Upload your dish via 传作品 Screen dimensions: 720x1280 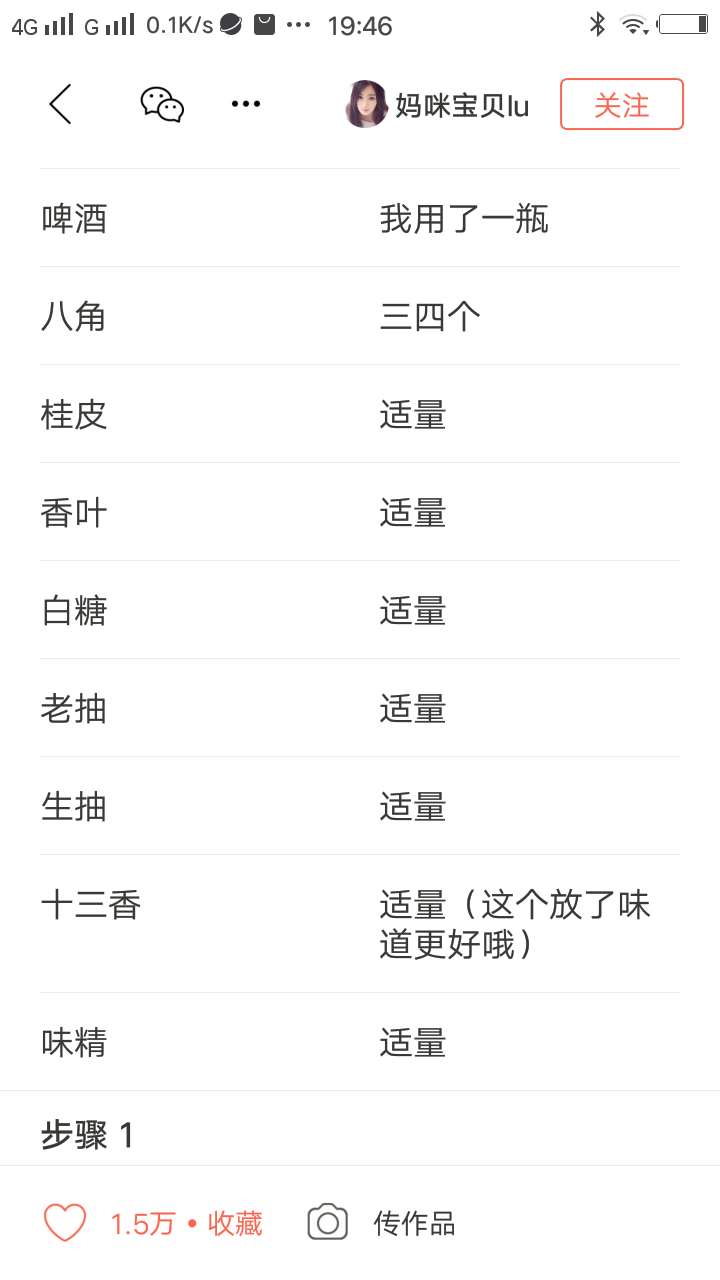(382, 1223)
